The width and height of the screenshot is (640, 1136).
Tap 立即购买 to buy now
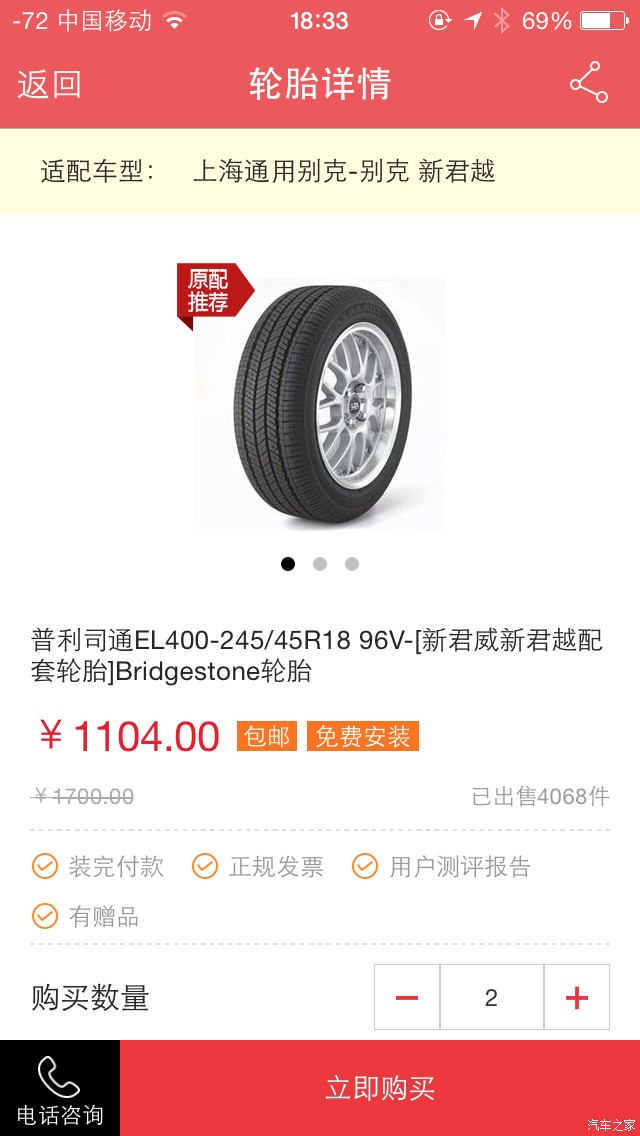point(380,1088)
